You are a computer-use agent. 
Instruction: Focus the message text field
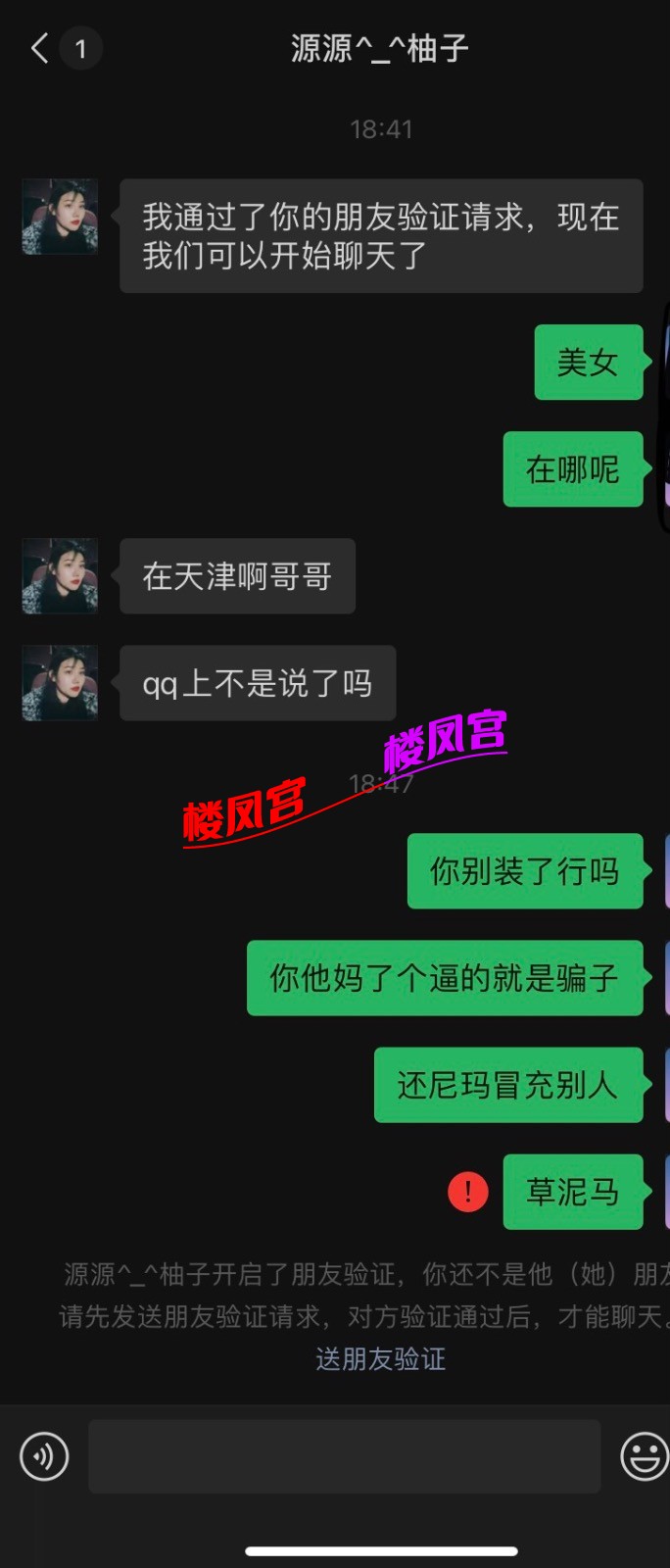[344, 1456]
